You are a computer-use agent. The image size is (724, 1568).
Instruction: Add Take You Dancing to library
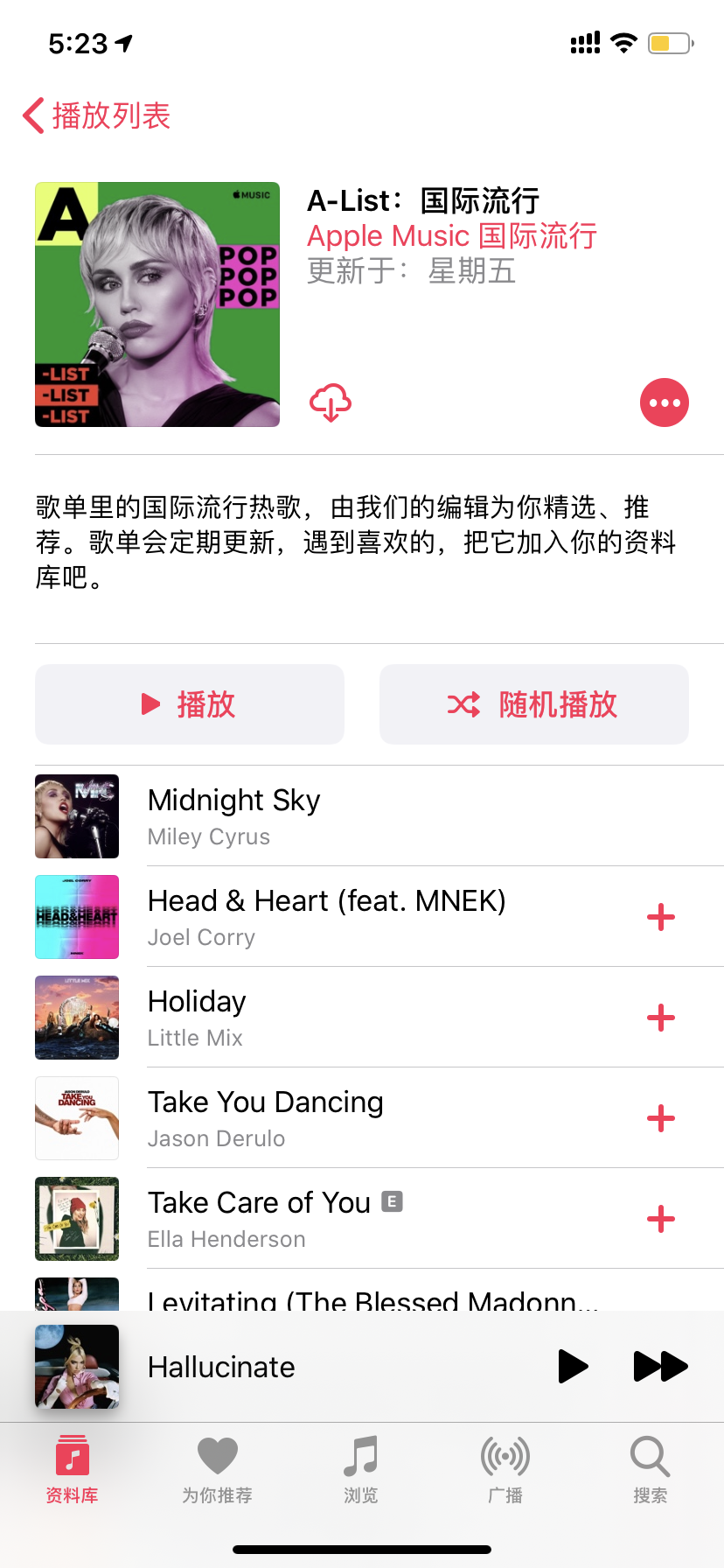(661, 1118)
